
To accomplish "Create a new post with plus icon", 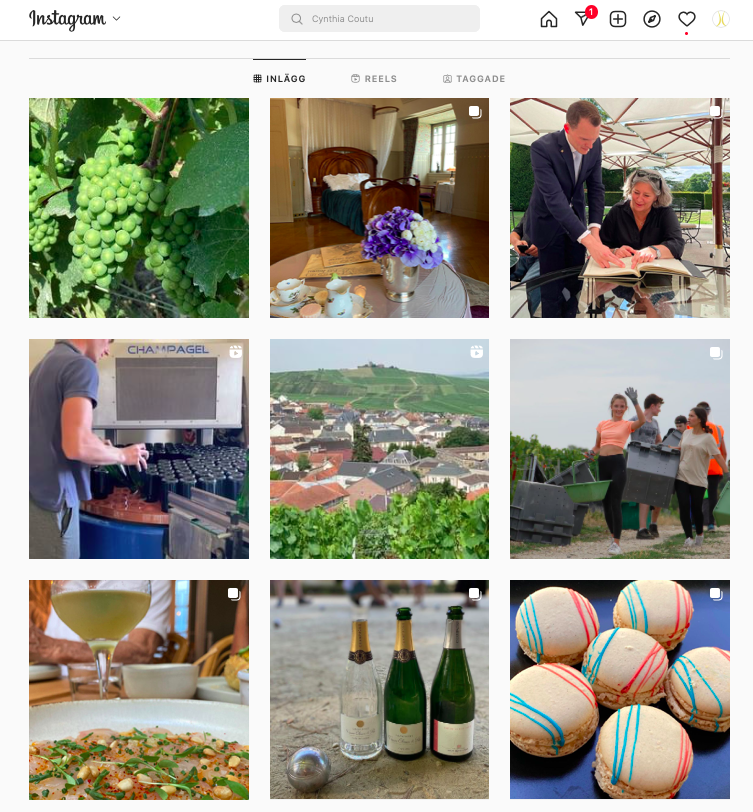I will [x=618, y=19].
